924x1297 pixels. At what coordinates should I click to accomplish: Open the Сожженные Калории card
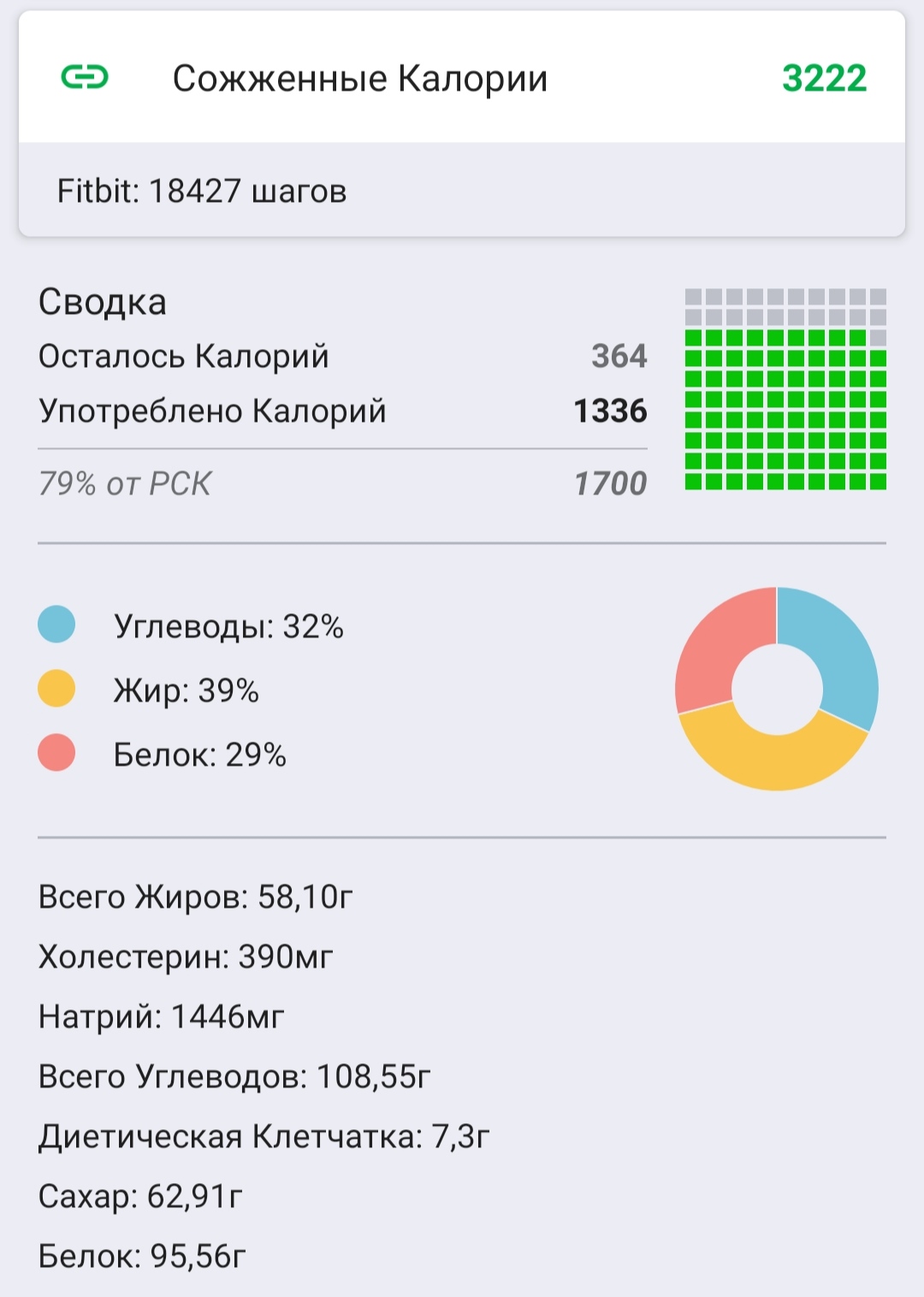pyautogui.click(x=462, y=78)
